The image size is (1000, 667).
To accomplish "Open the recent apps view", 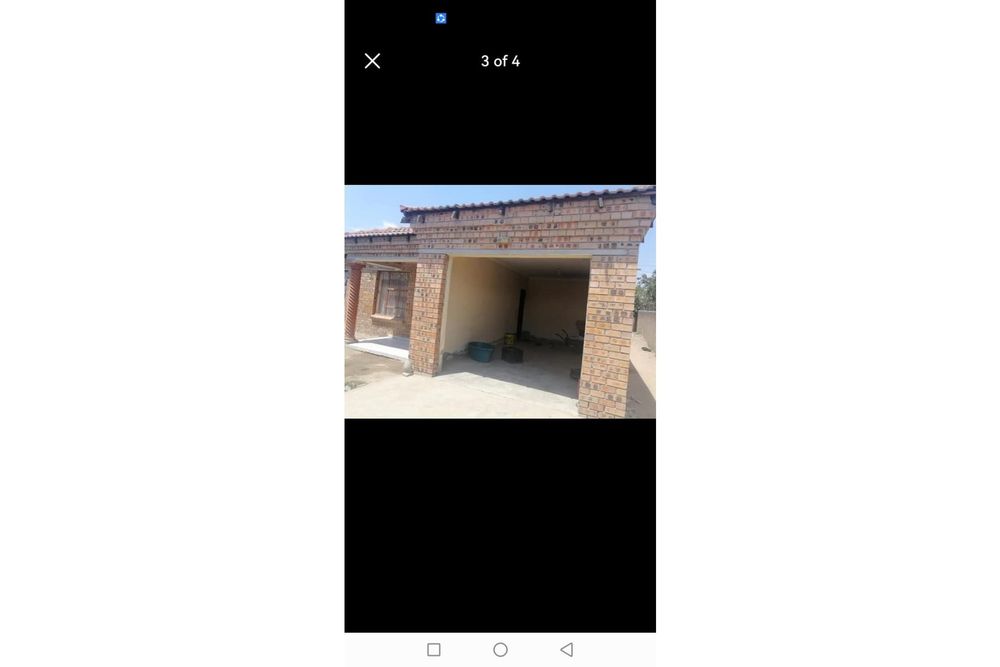I will [x=434, y=650].
